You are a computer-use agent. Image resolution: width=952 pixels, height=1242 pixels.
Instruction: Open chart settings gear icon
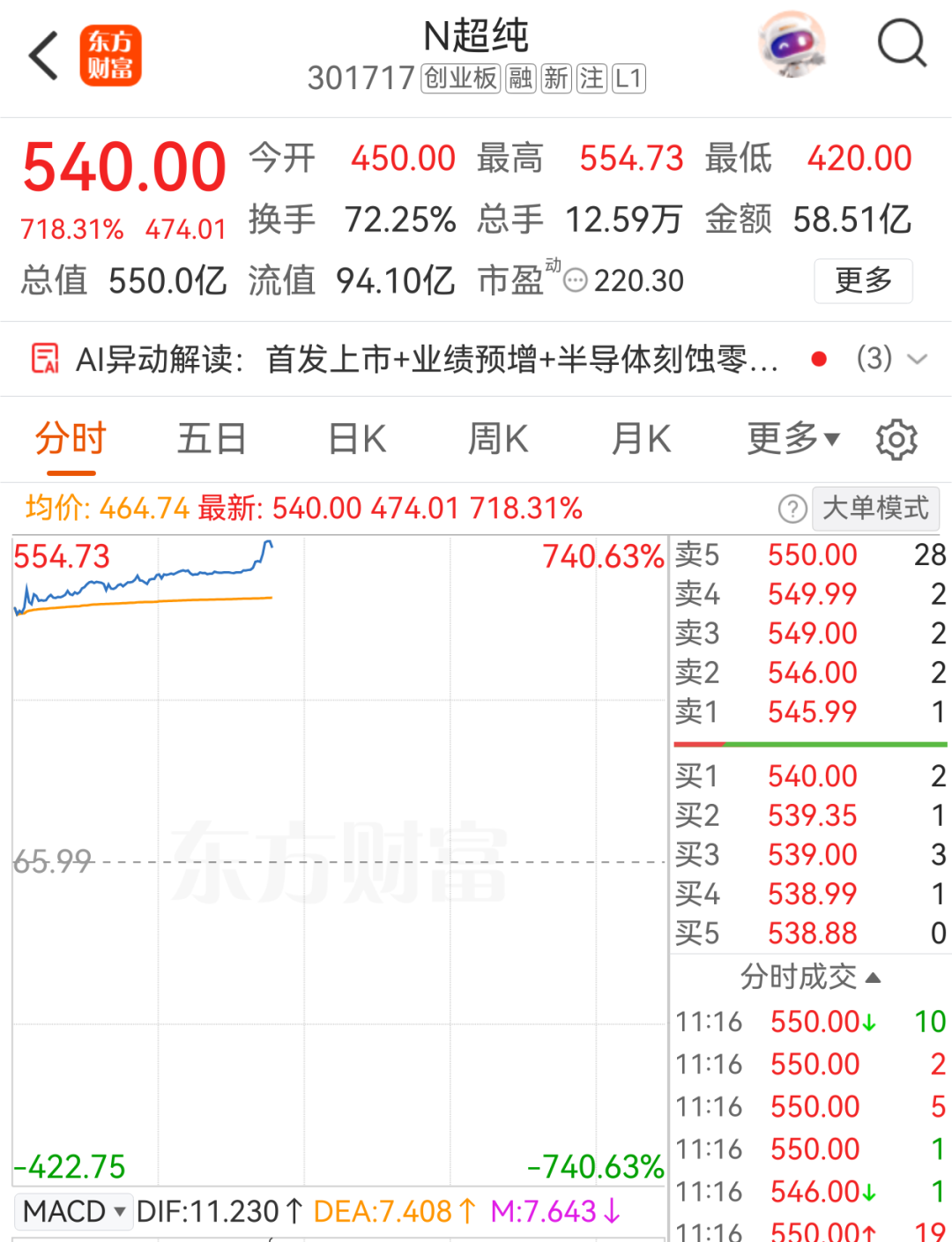click(x=896, y=439)
